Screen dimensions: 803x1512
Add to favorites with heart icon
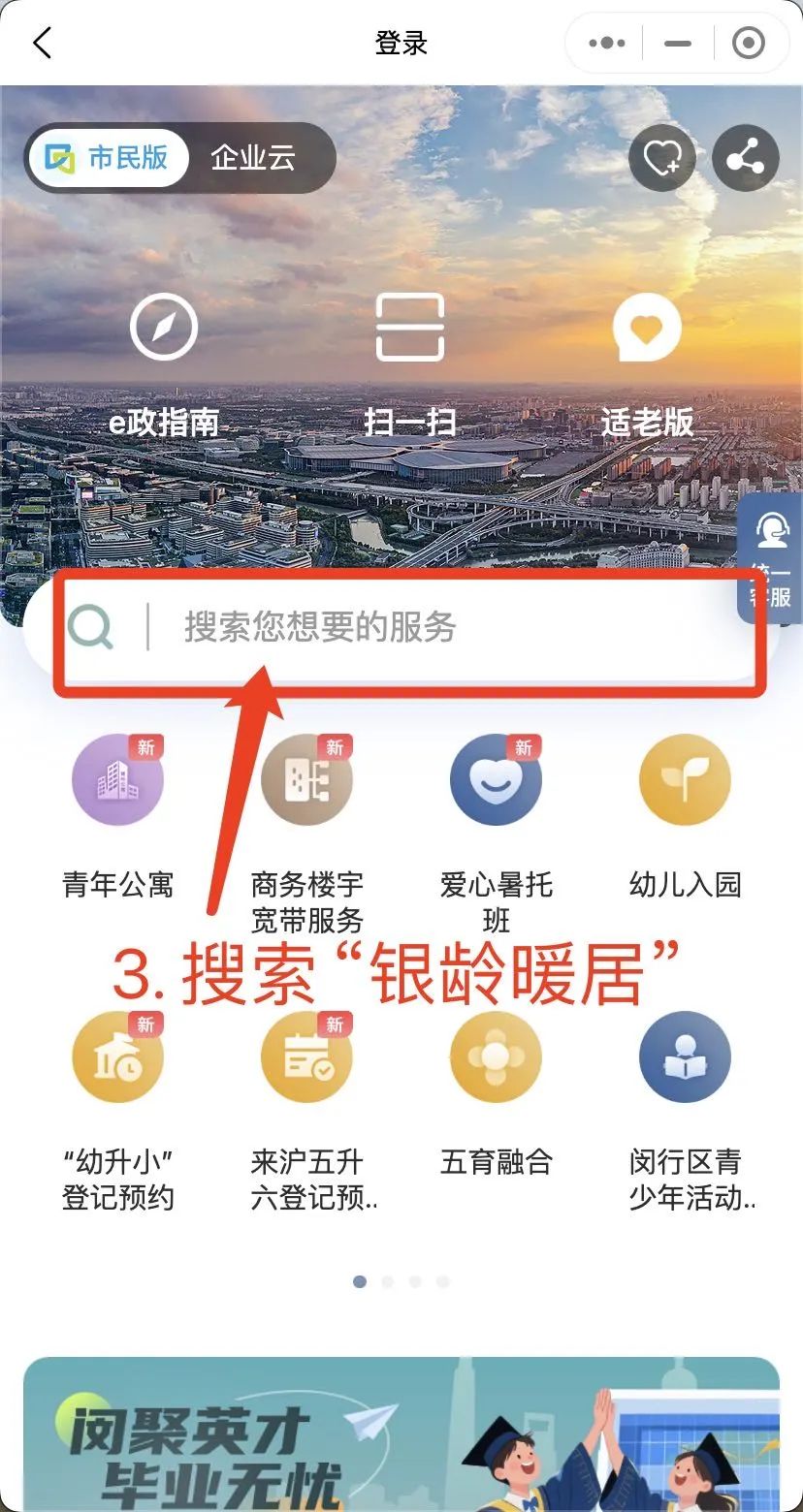coord(661,158)
